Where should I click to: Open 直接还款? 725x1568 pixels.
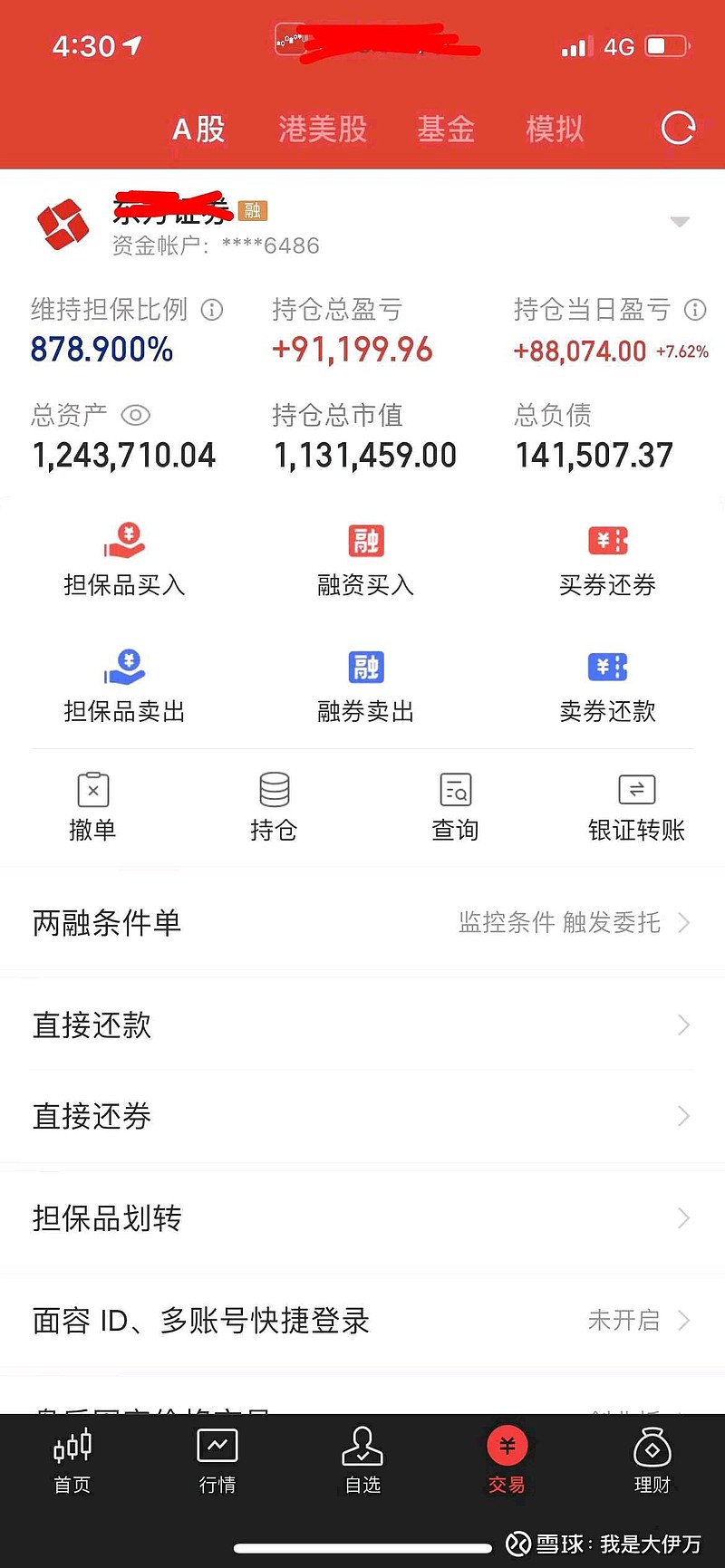(362, 1025)
